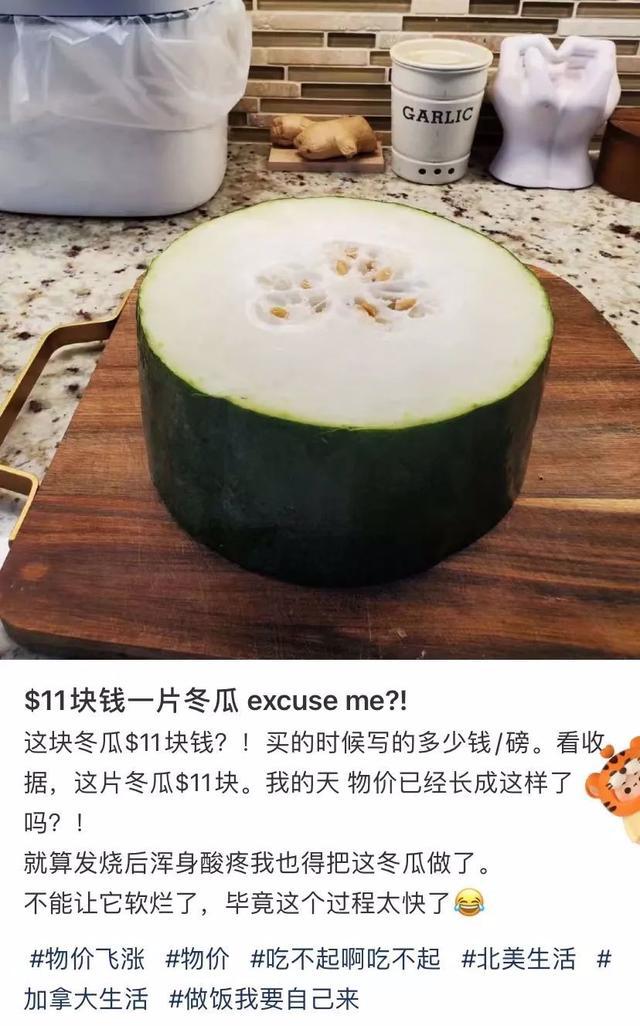
Task: Open the winter melon post photo
Action: (320, 329)
